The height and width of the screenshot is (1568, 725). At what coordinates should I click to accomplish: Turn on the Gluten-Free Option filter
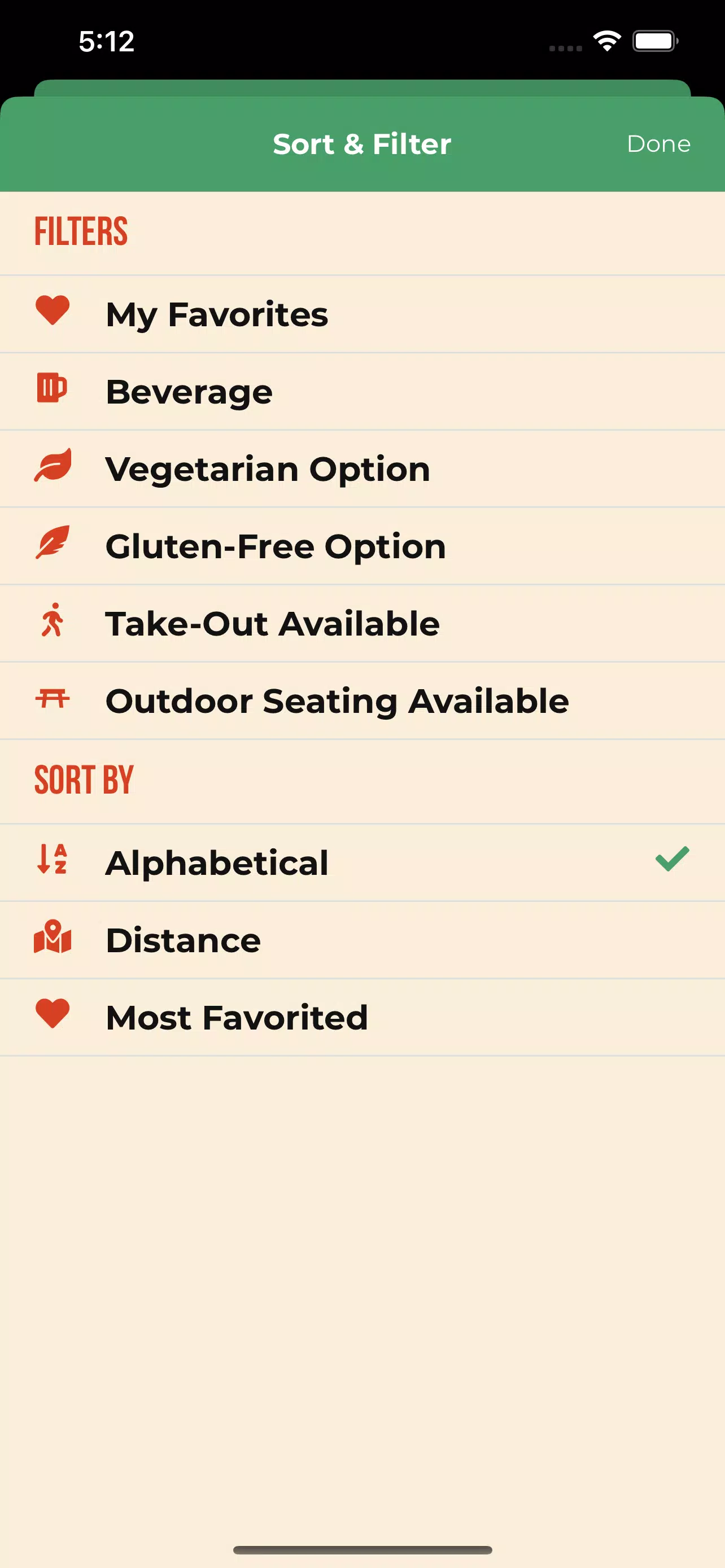coord(362,546)
